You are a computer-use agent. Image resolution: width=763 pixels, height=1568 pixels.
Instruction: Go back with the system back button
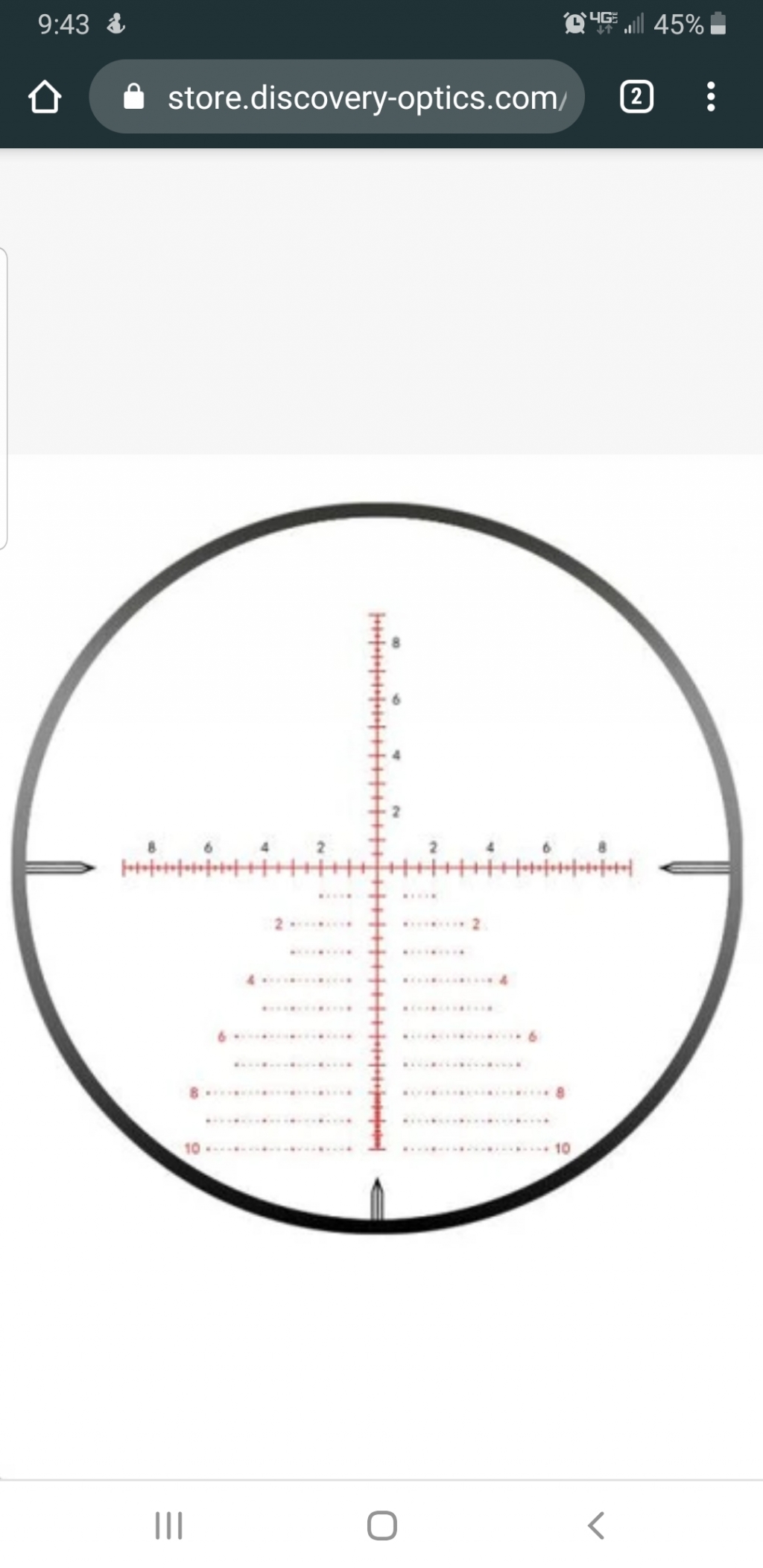[595, 1526]
